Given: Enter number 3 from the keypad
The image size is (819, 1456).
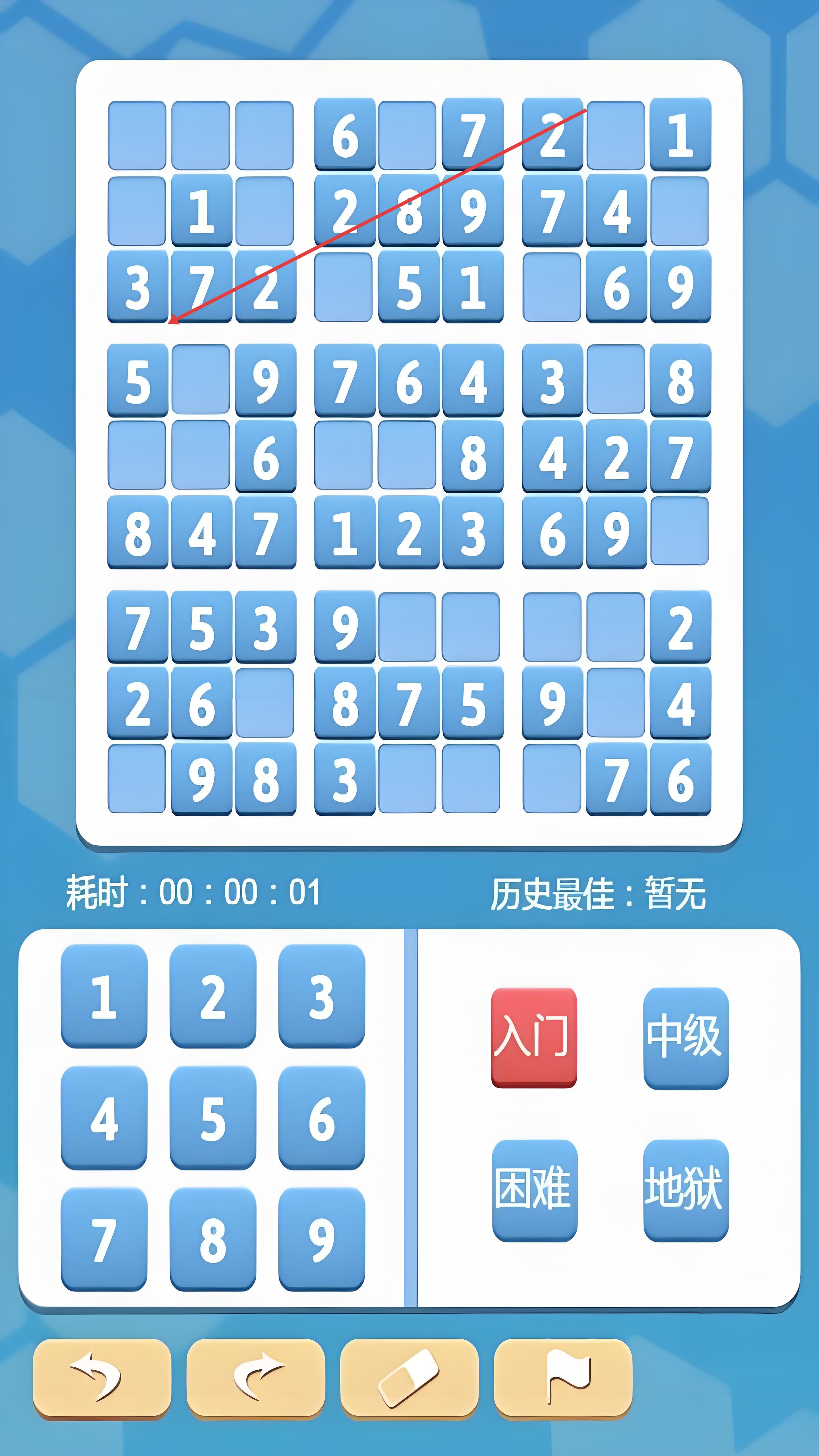Looking at the screenshot, I should 321,996.
